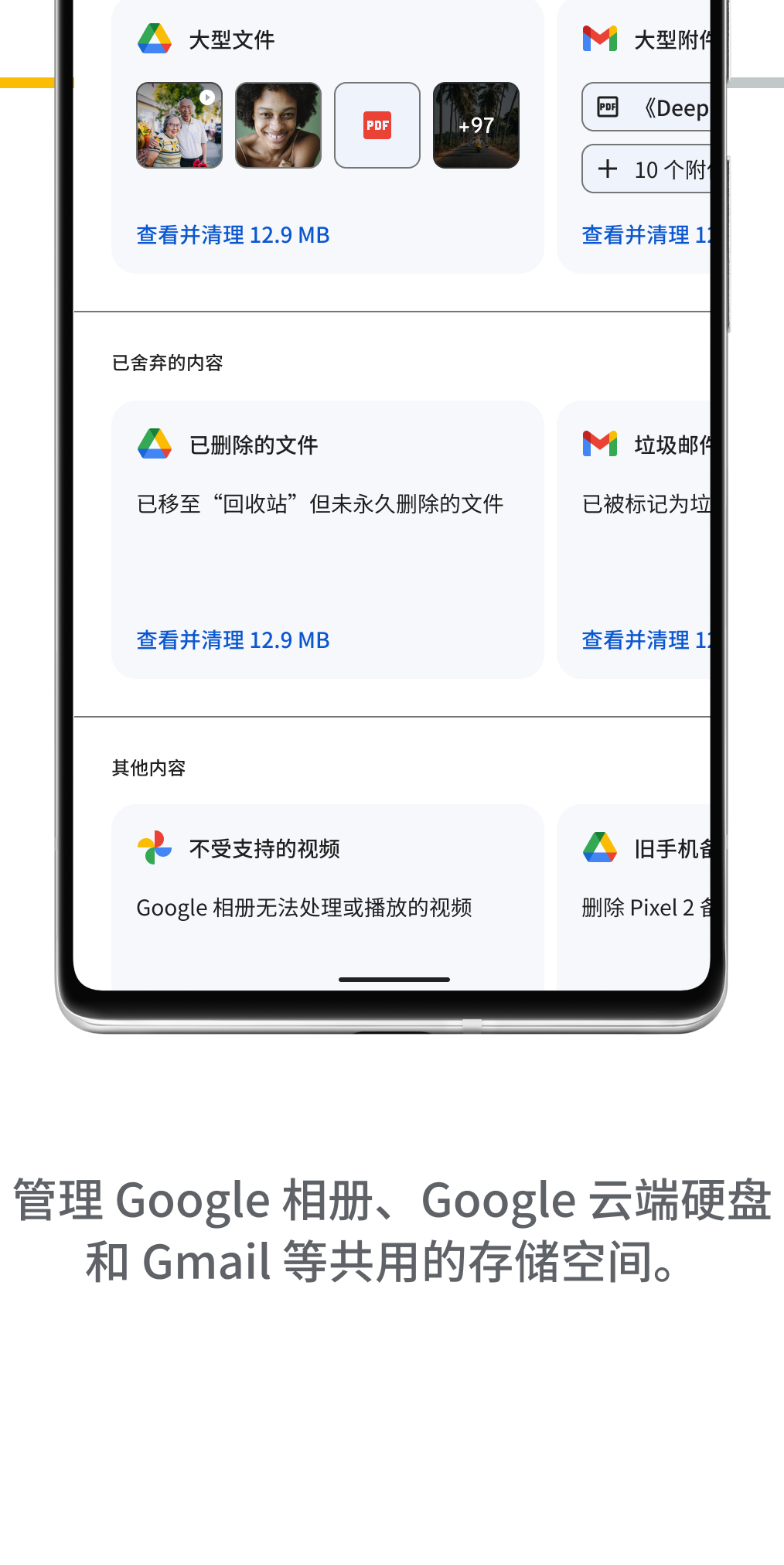Click the Gmail icon on 大型附件 card
The image size is (784, 1565).
(599, 36)
